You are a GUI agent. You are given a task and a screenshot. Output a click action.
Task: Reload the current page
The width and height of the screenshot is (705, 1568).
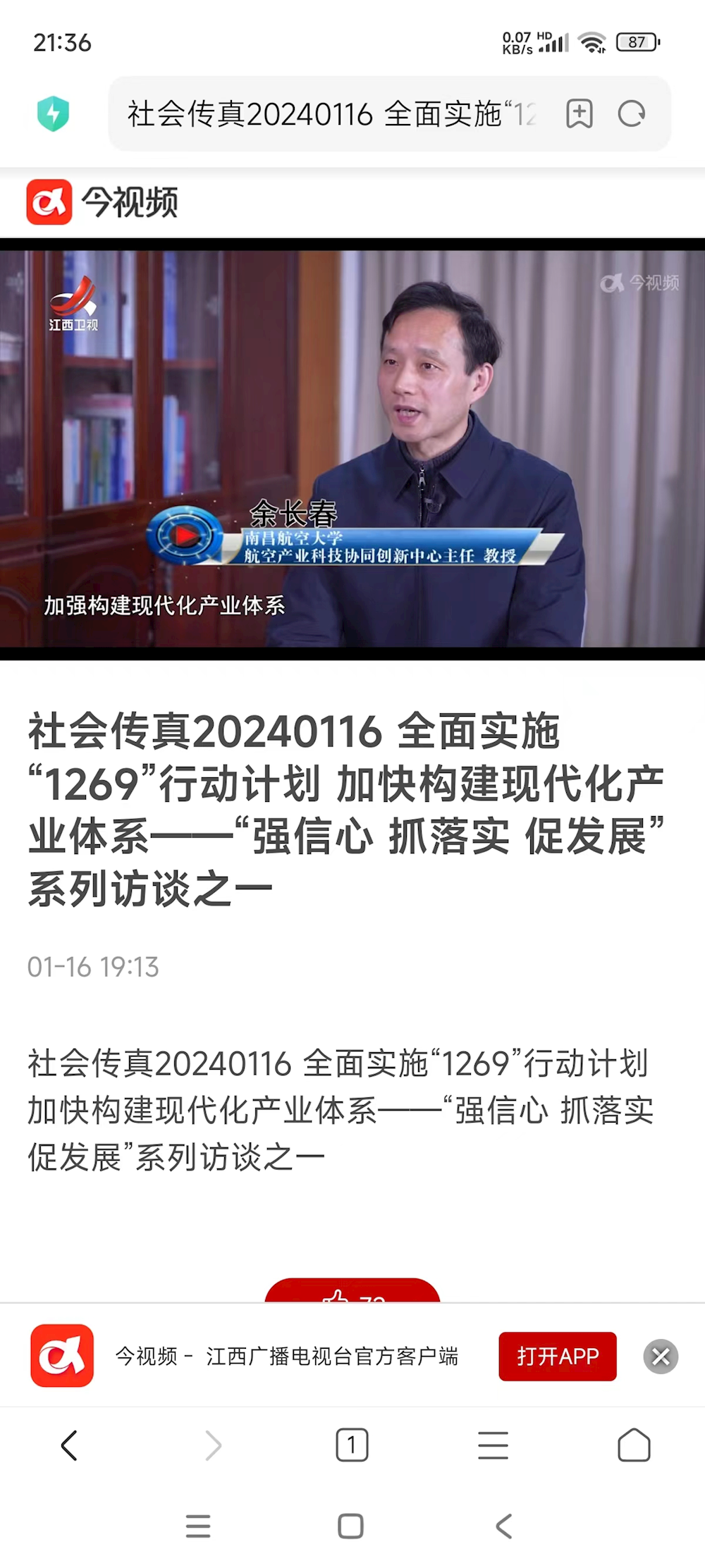(631, 113)
